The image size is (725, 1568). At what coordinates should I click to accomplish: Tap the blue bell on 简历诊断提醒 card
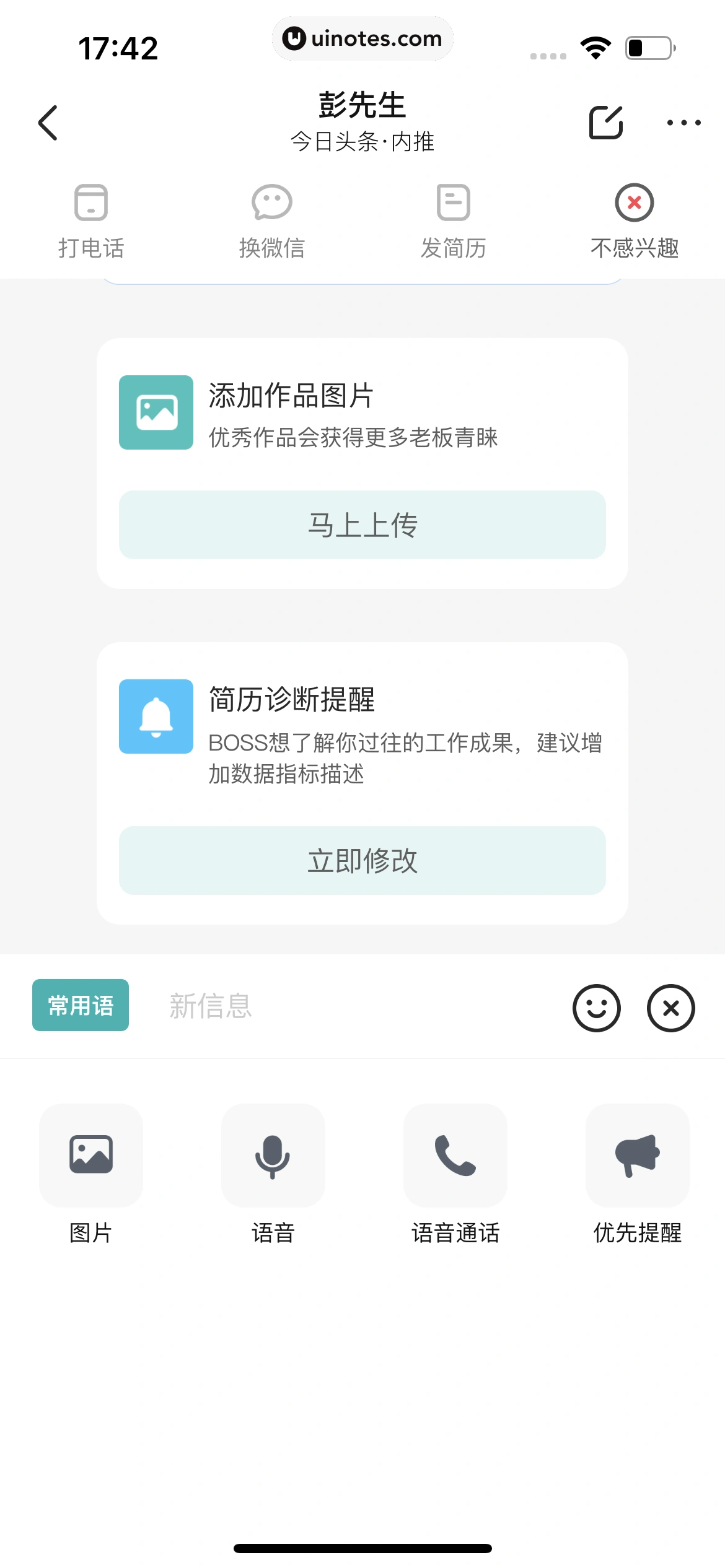(156, 716)
